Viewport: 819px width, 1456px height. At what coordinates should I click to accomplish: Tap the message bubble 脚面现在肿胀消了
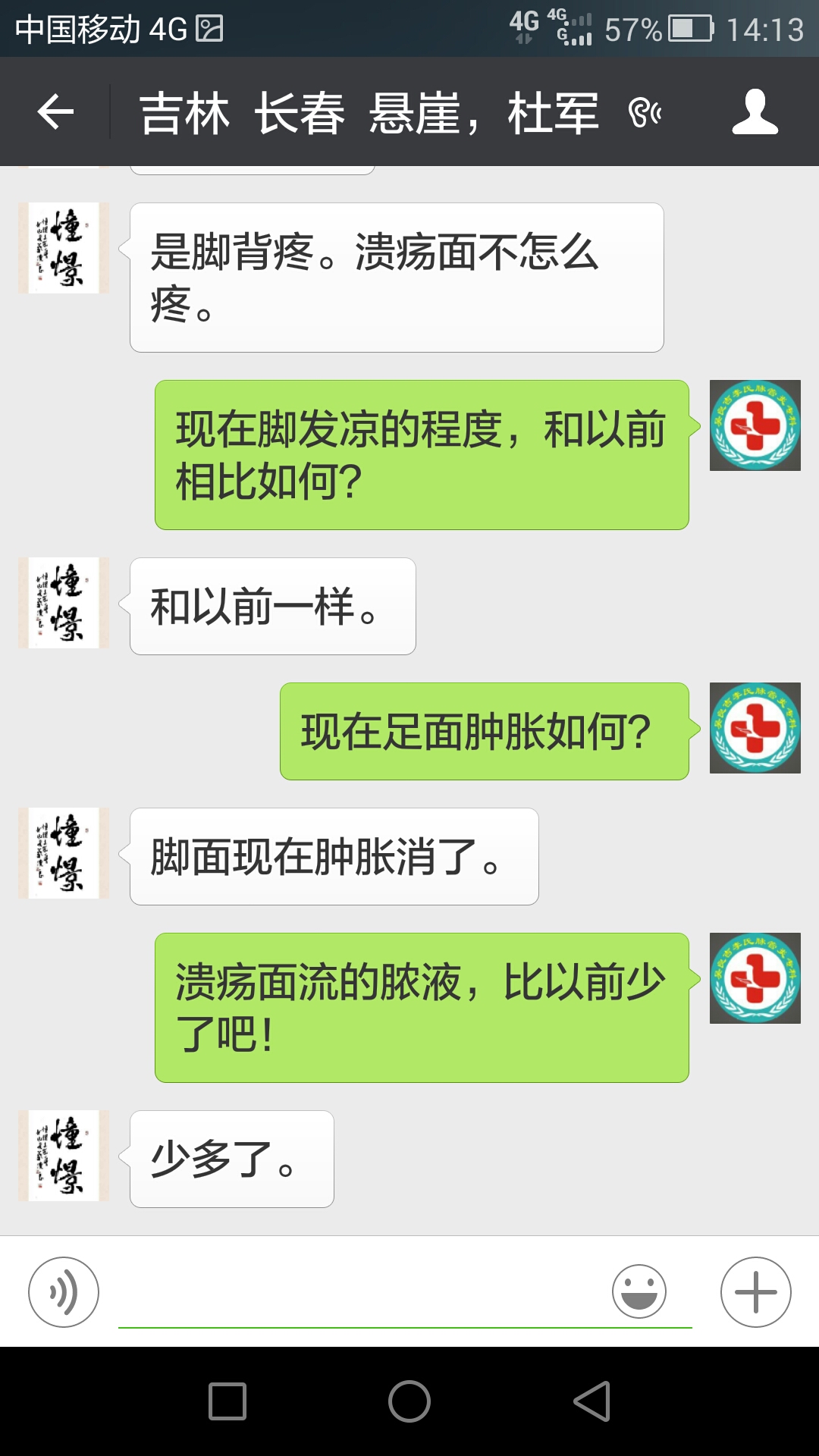(x=334, y=856)
